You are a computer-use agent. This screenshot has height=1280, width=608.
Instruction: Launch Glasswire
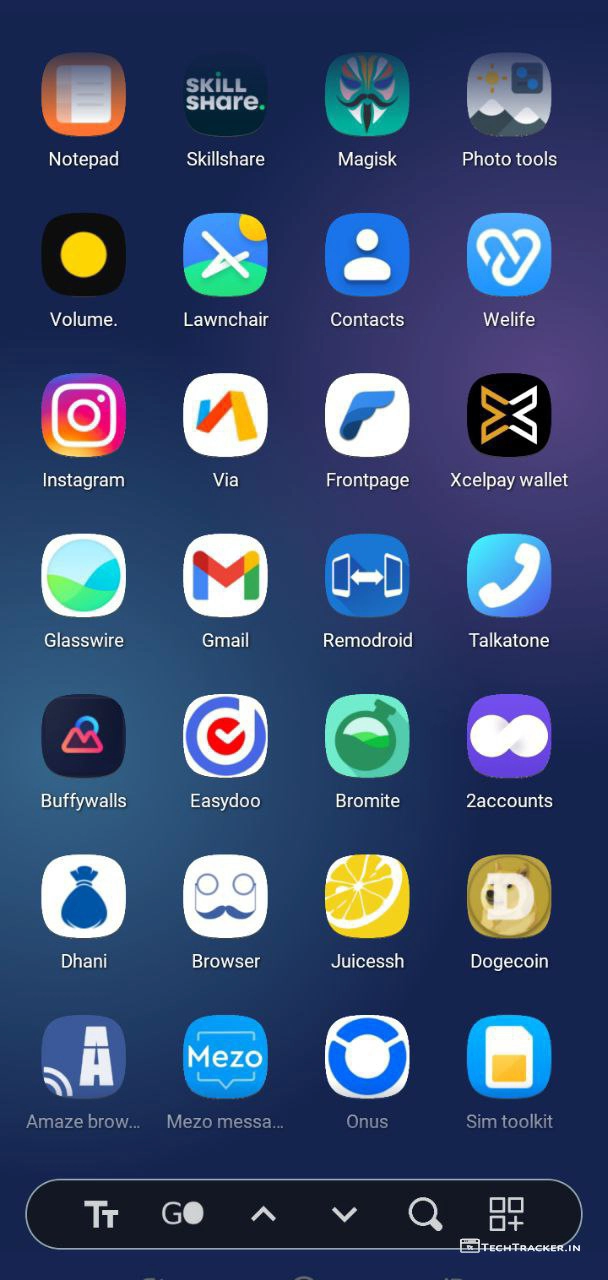point(83,576)
